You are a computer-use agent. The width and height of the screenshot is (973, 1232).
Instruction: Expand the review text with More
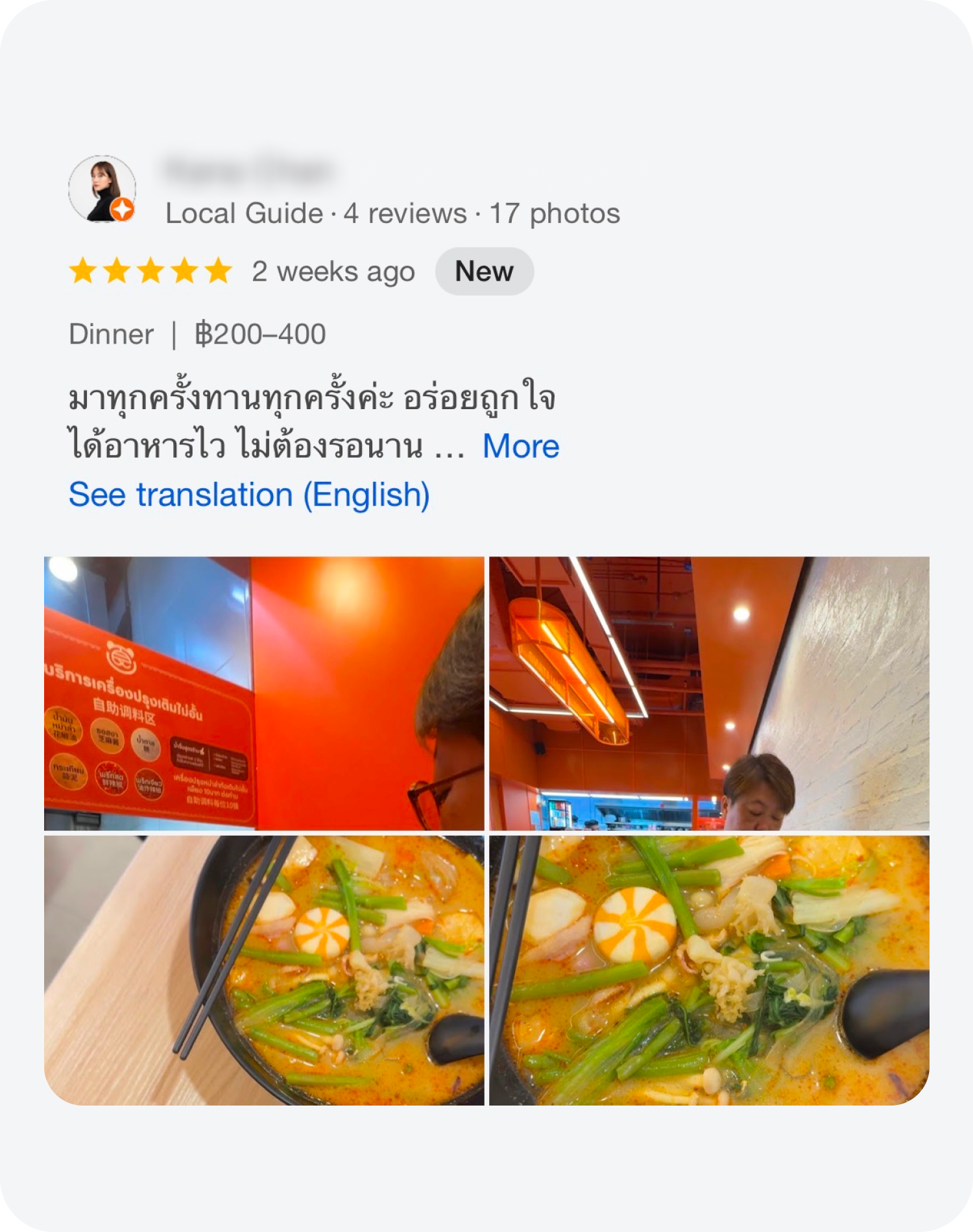tap(520, 446)
